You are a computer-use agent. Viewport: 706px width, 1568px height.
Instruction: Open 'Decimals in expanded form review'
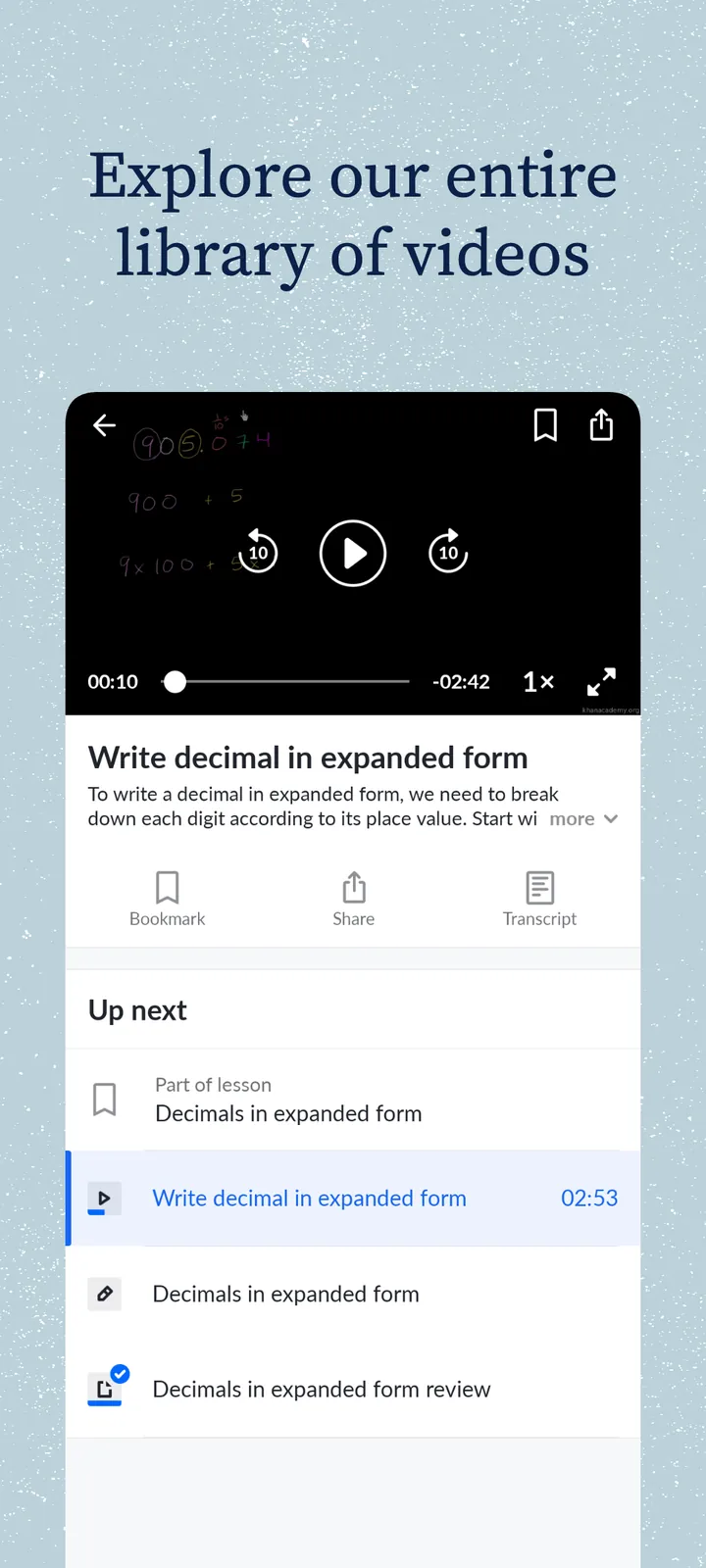click(322, 1389)
